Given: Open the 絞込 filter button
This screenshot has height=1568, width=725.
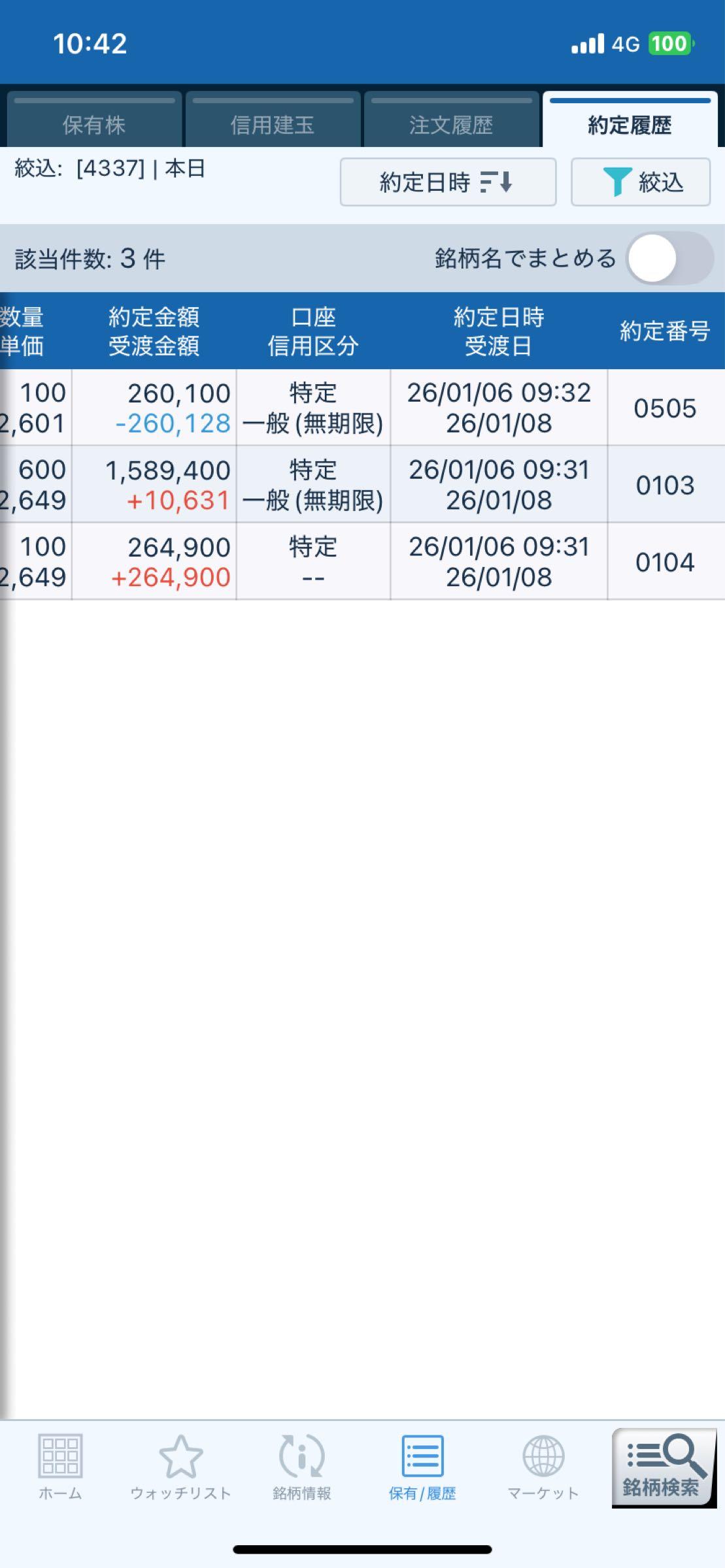Looking at the screenshot, I should coord(641,182).
